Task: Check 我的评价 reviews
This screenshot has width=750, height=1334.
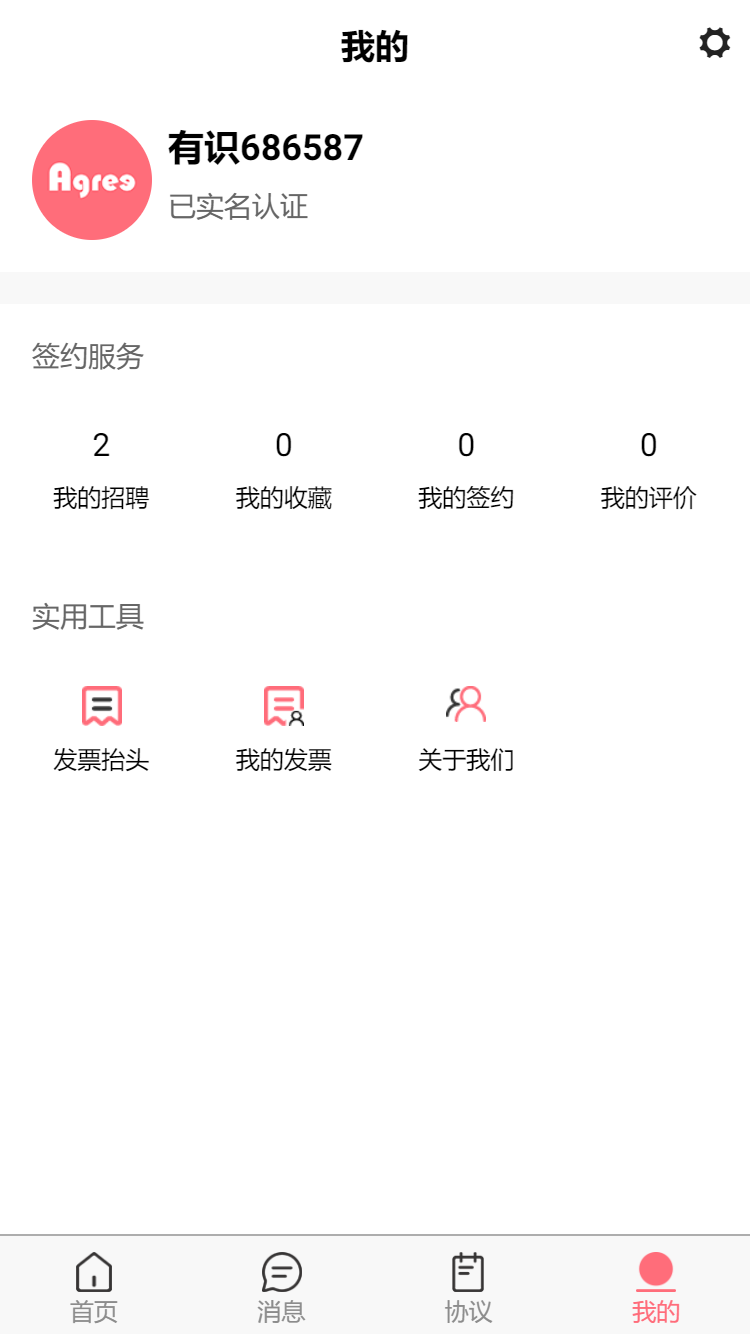Action: tap(648, 470)
